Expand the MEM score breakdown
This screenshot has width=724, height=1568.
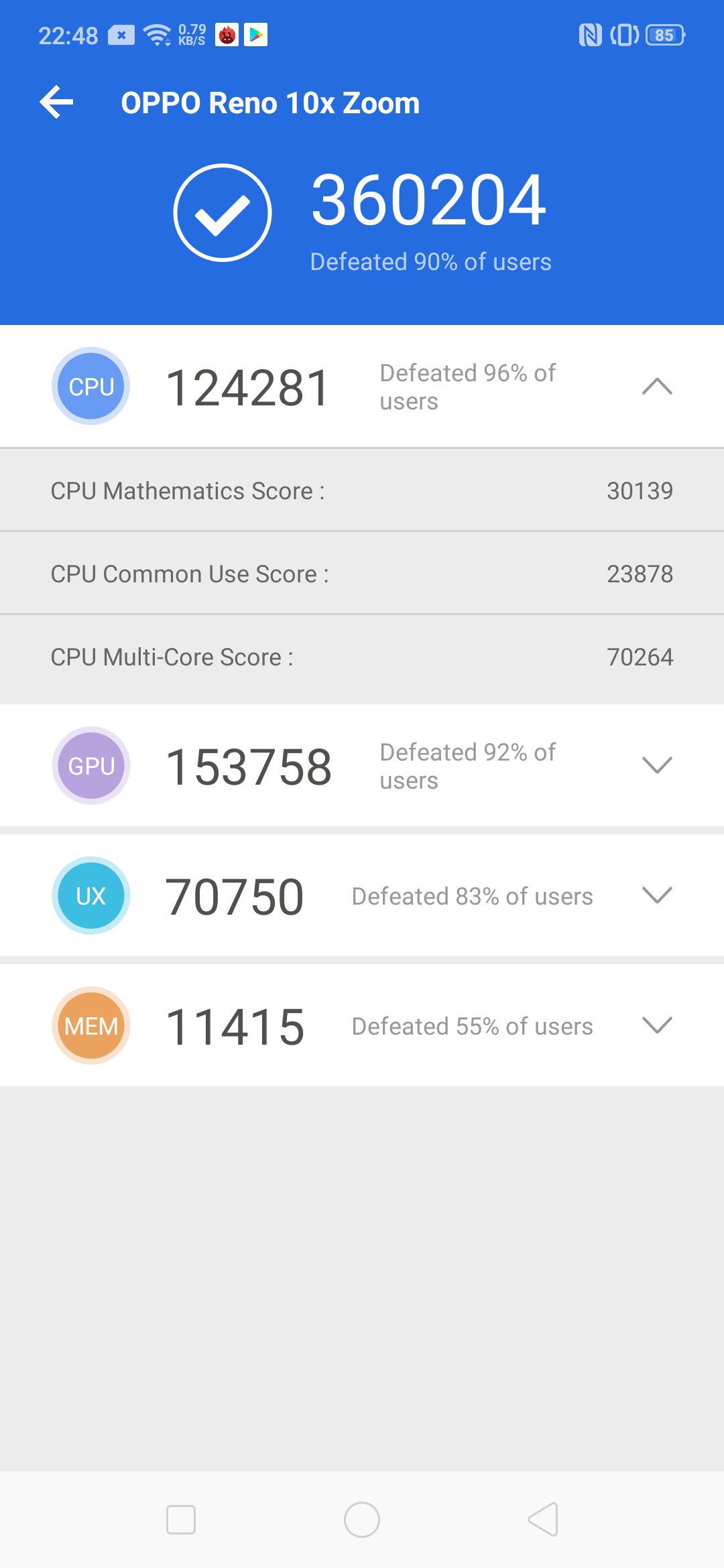coord(656,1025)
